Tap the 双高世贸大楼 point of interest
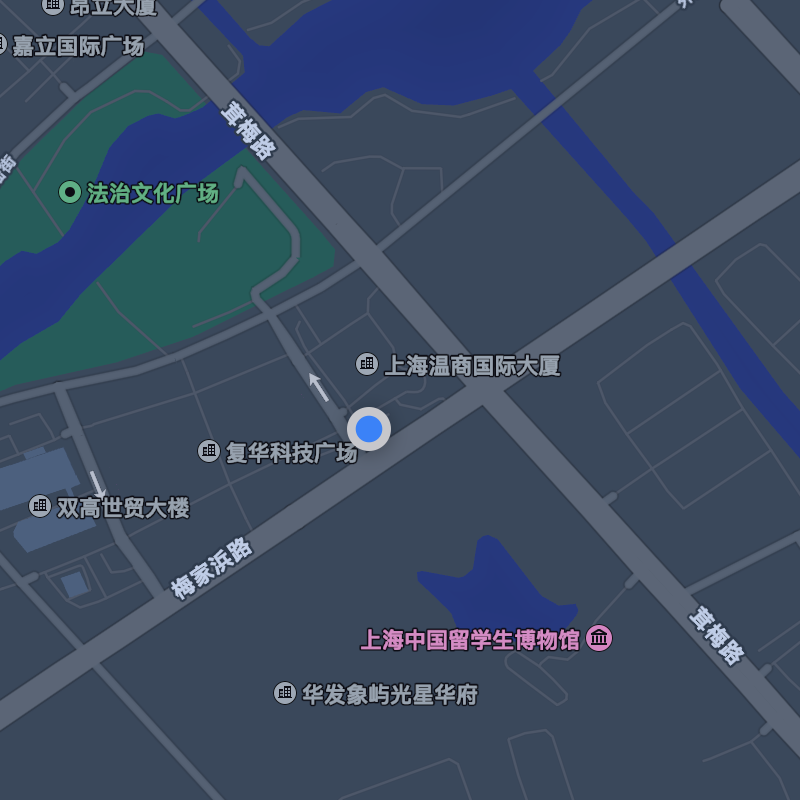Viewport: 800px width, 800px height. (40, 506)
